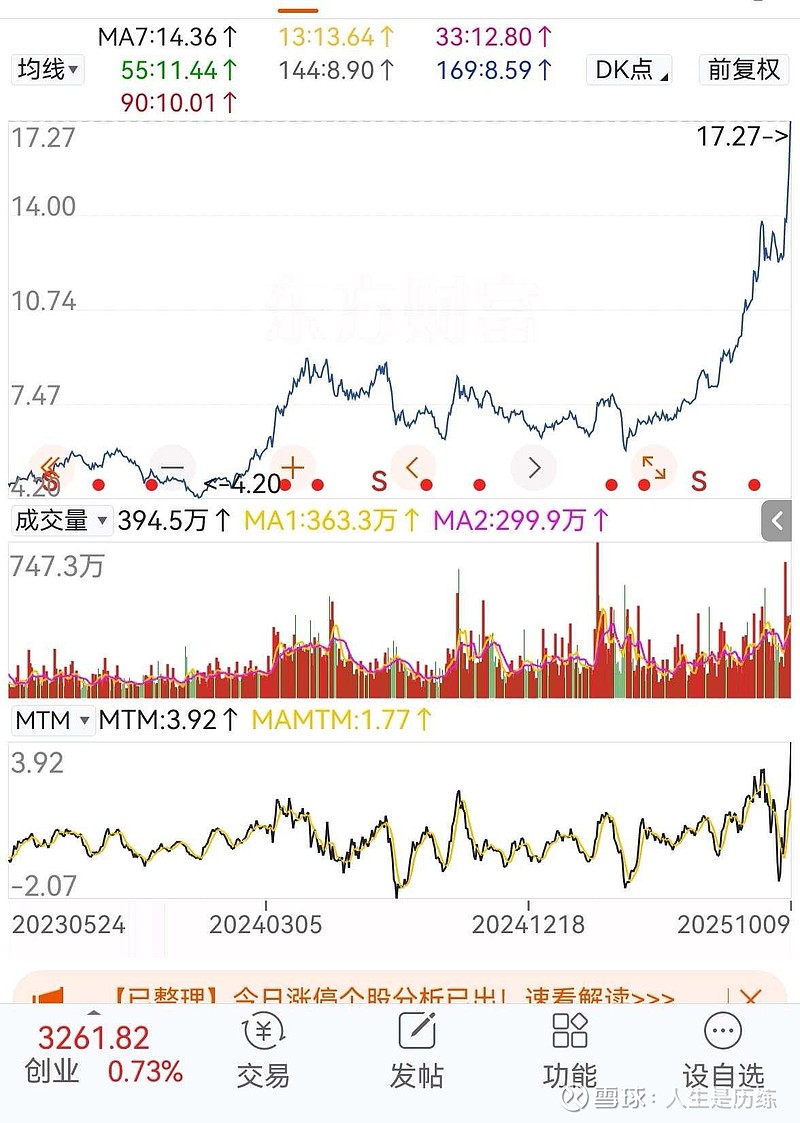The width and height of the screenshot is (800, 1123).
Task: Open the MTM indicator dropdown
Action: coord(53,720)
